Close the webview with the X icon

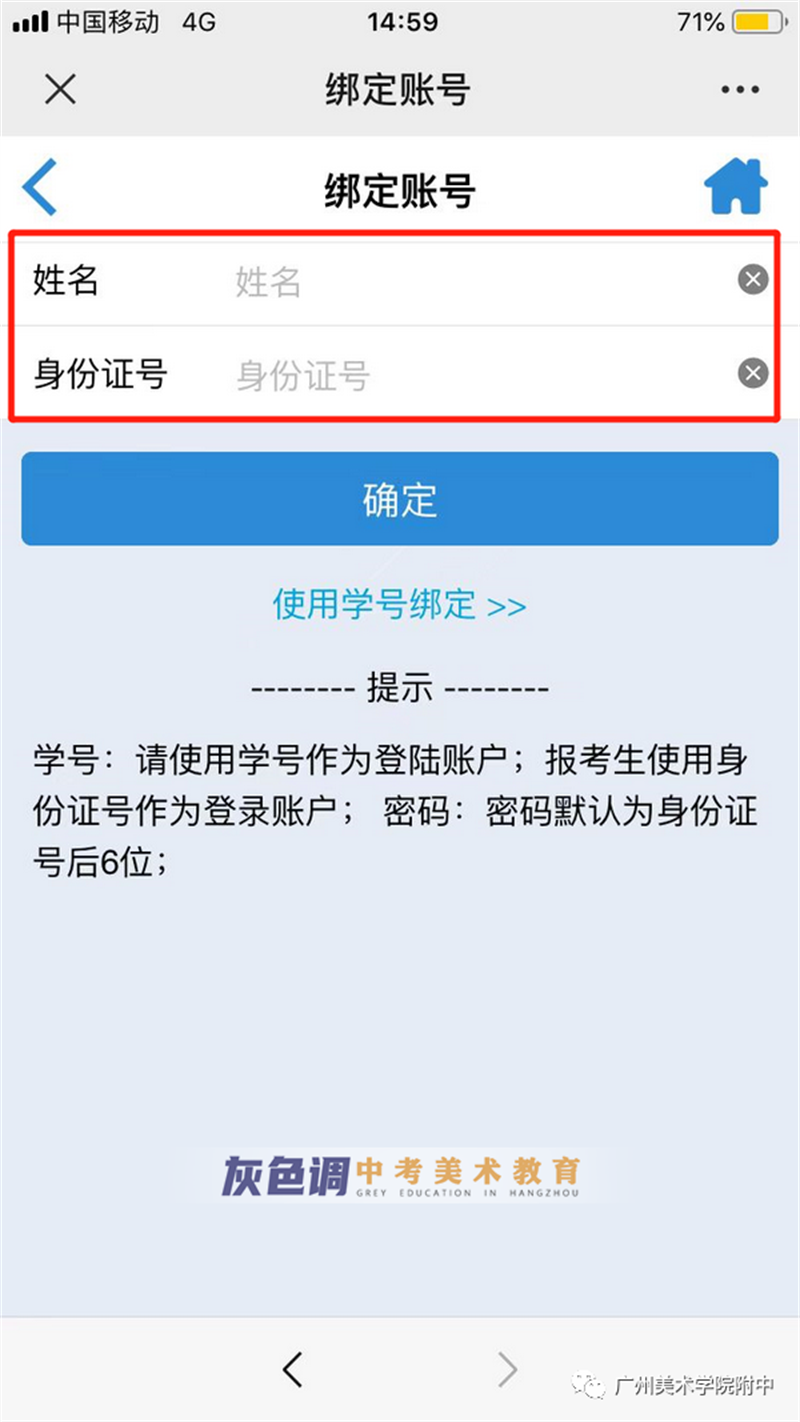60,90
